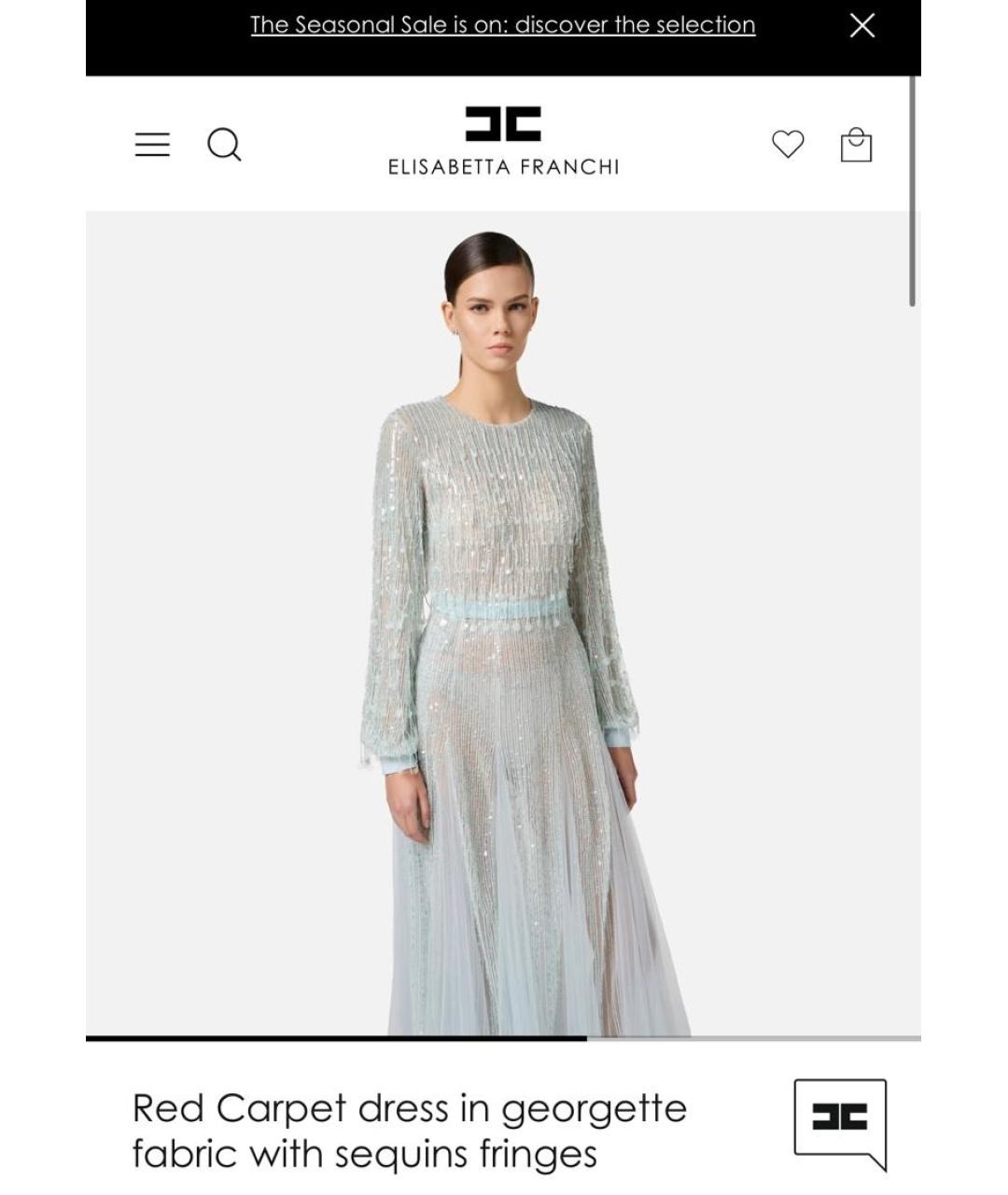Open the wishlist heart icon

[788, 144]
